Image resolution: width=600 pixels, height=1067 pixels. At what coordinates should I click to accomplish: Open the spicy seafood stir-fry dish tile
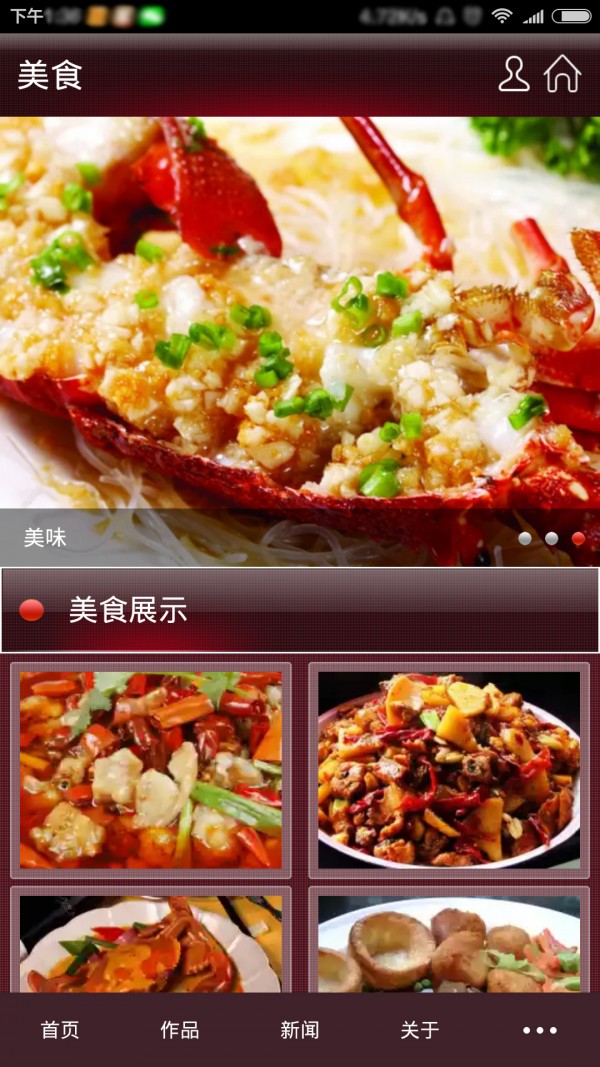pos(151,770)
